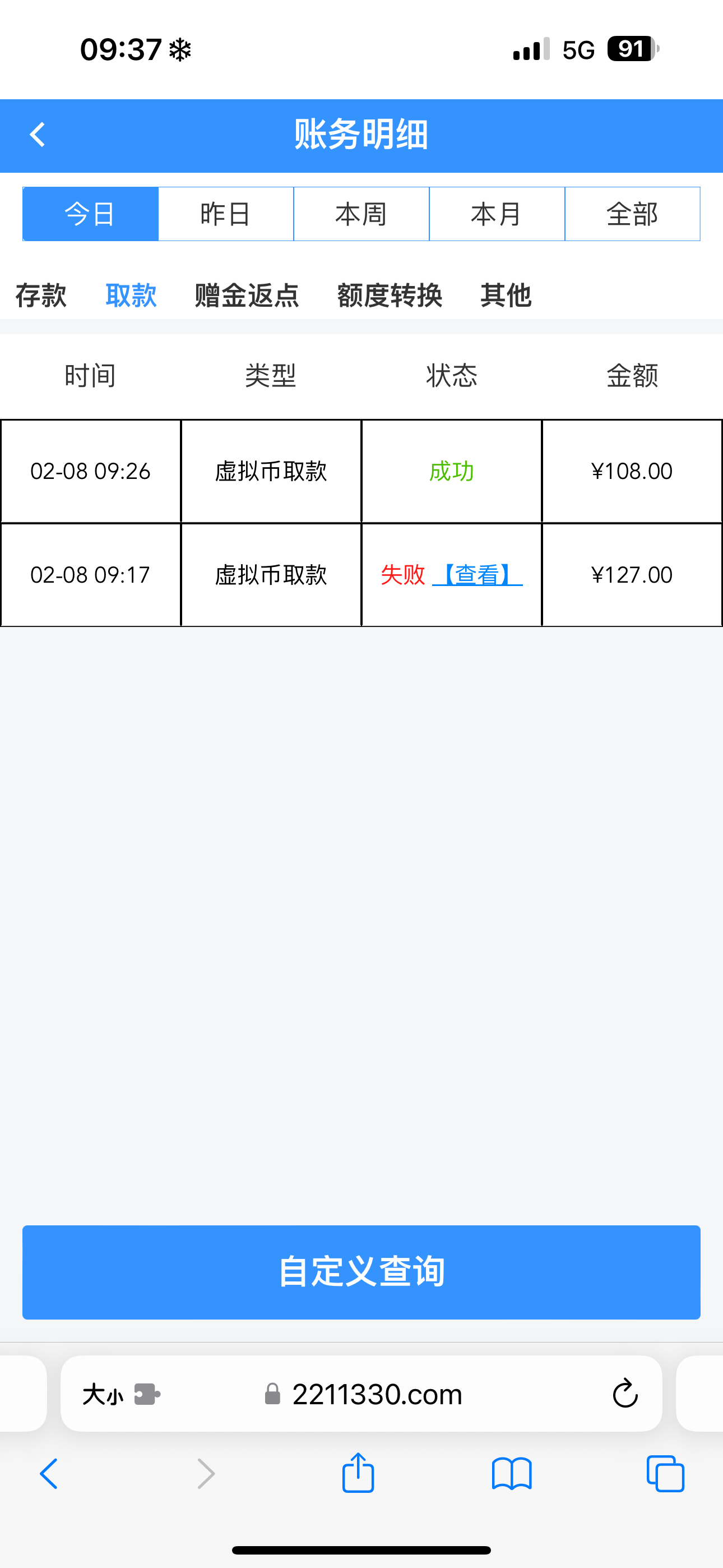Switch to 赠金返点 tab
The image size is (723, 1568).
pyautogui.click(x=247, y=296)
